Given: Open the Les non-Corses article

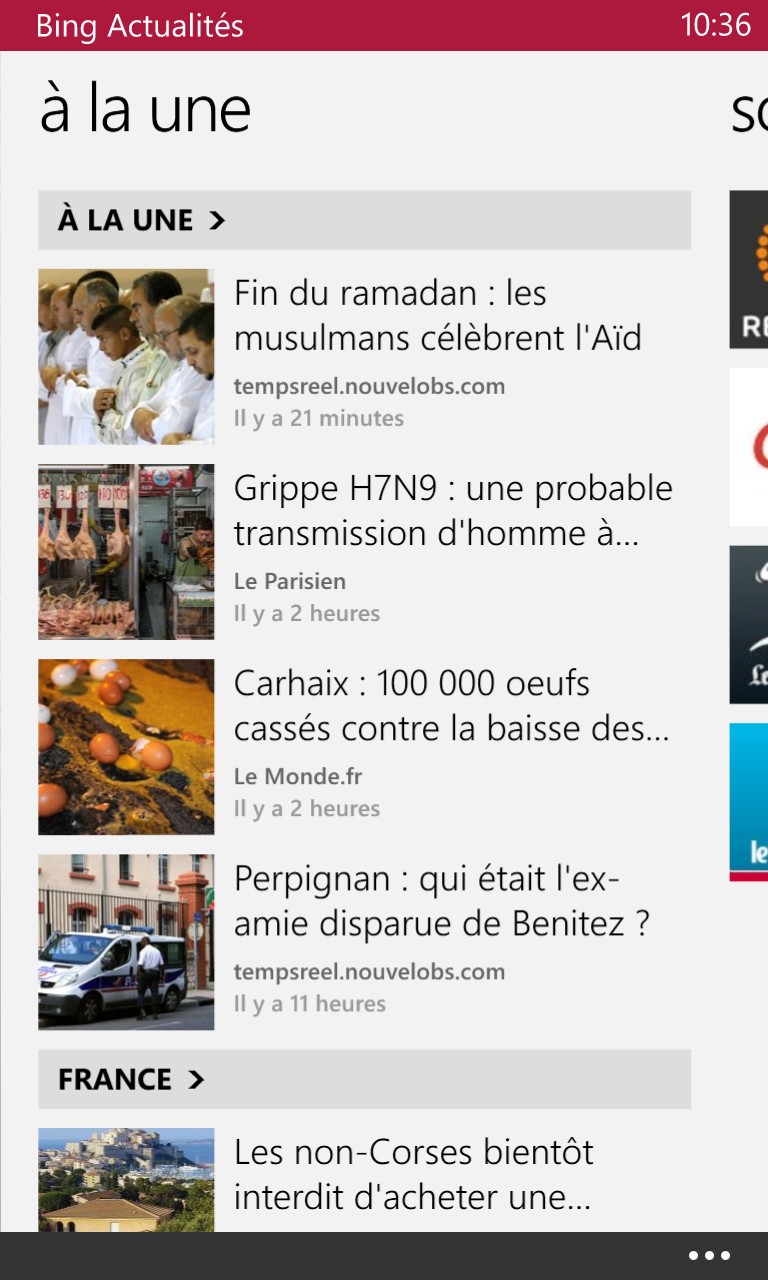Looking at the screenshot, I should (x=364, y=1180).
